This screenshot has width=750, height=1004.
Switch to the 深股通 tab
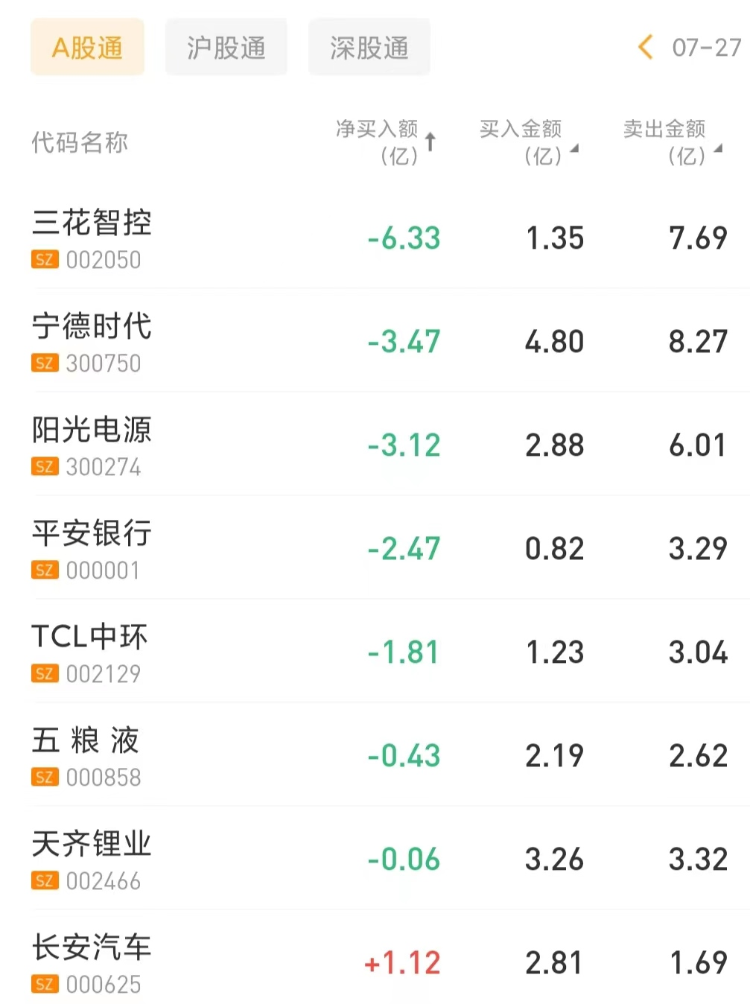pos(369,47)
